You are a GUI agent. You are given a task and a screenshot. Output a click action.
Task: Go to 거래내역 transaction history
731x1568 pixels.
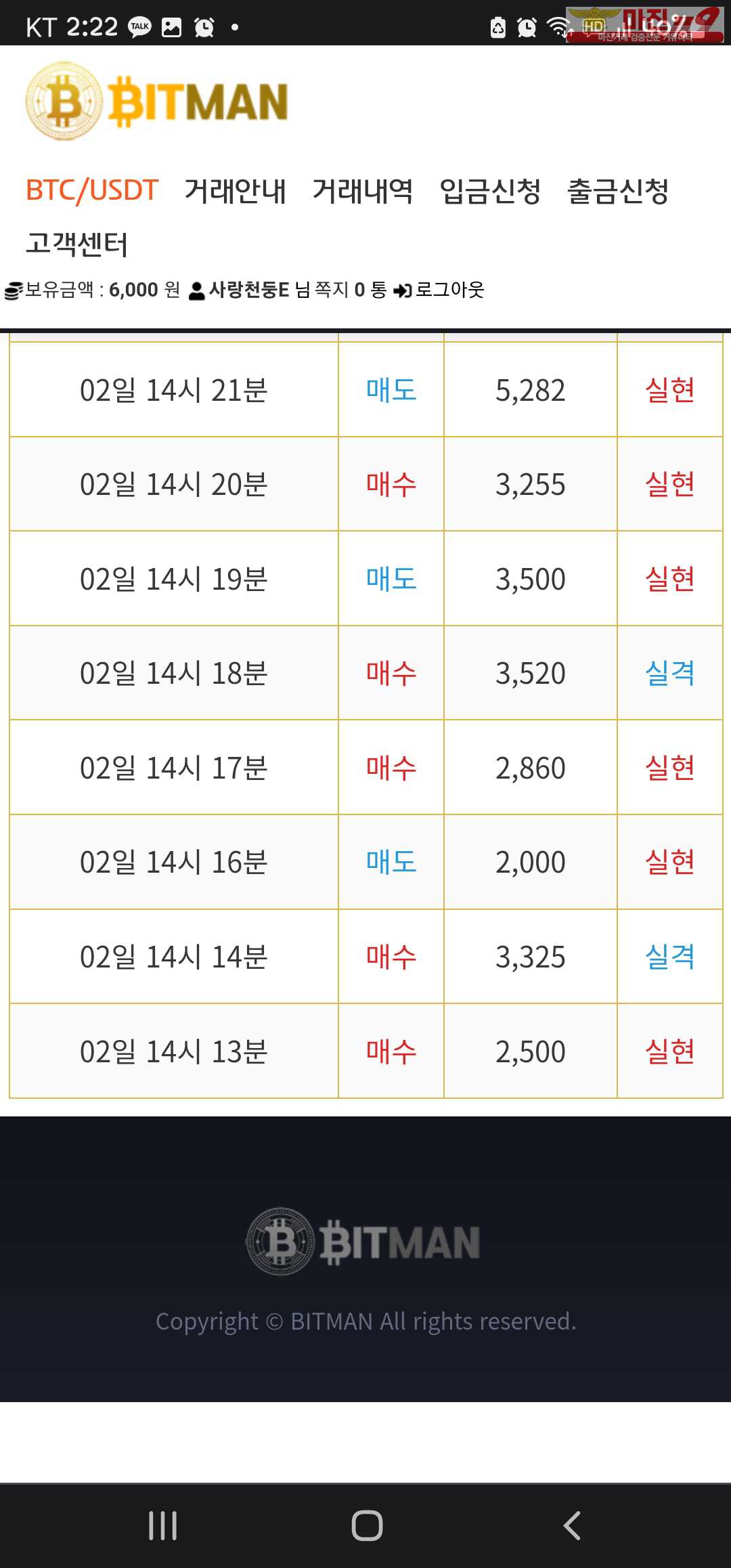pos(362,190)
